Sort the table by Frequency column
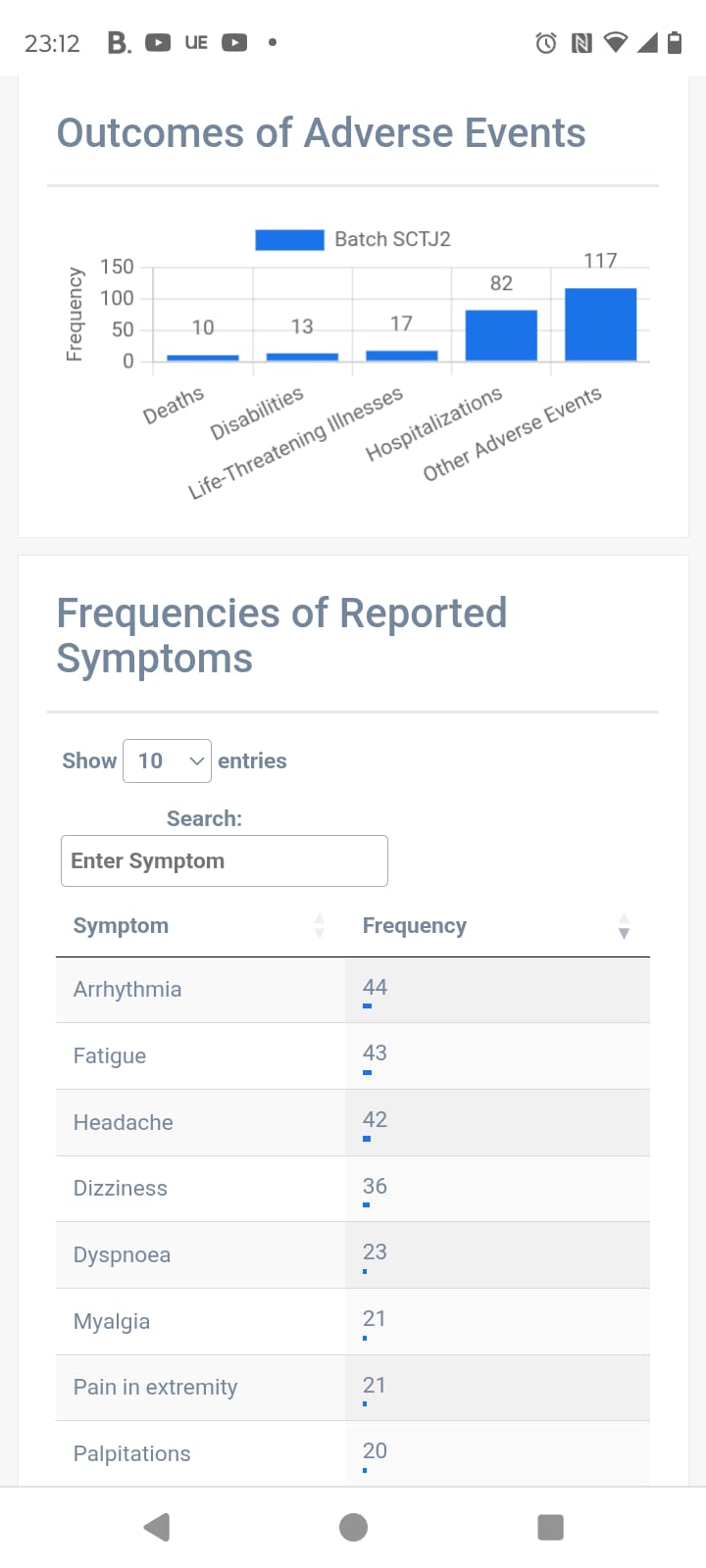 [x=497, y=925]
